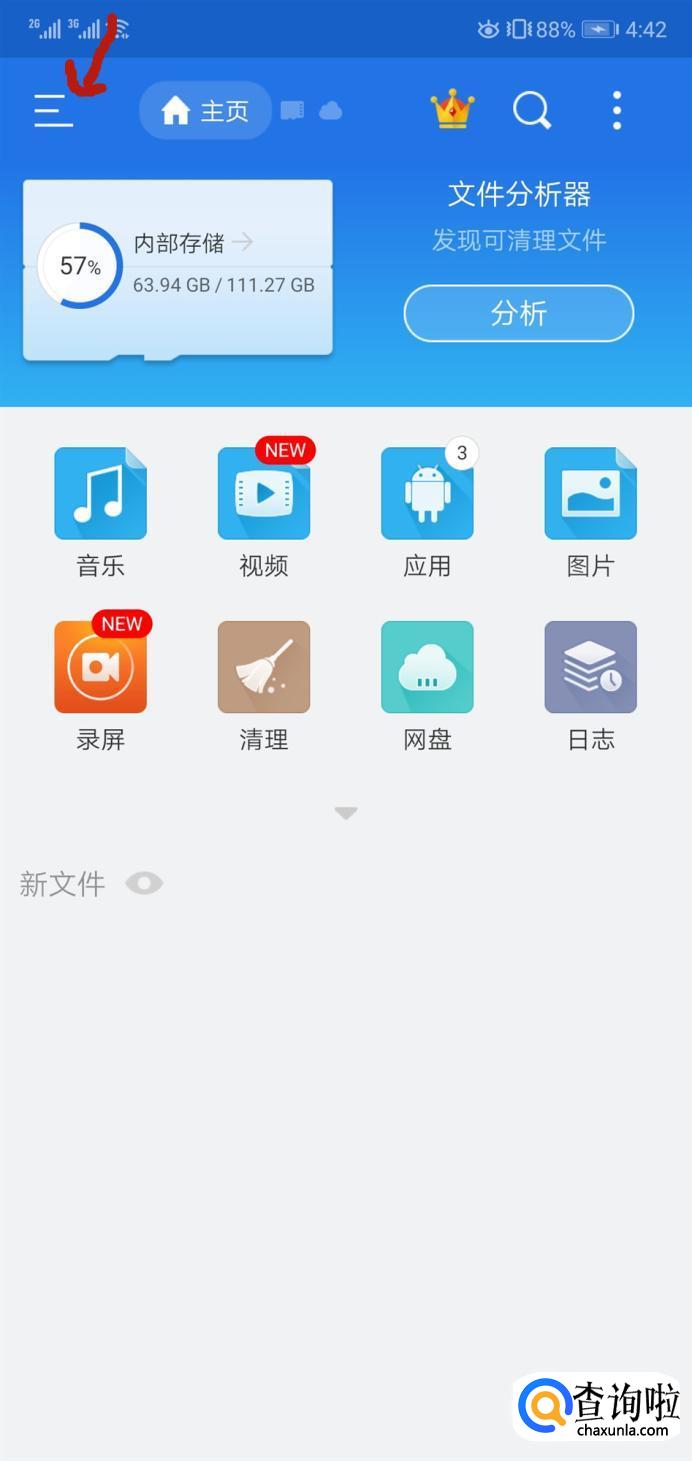Switch to the SD card tab icon
Screen dimensions: 692x1461
(292, 110)
